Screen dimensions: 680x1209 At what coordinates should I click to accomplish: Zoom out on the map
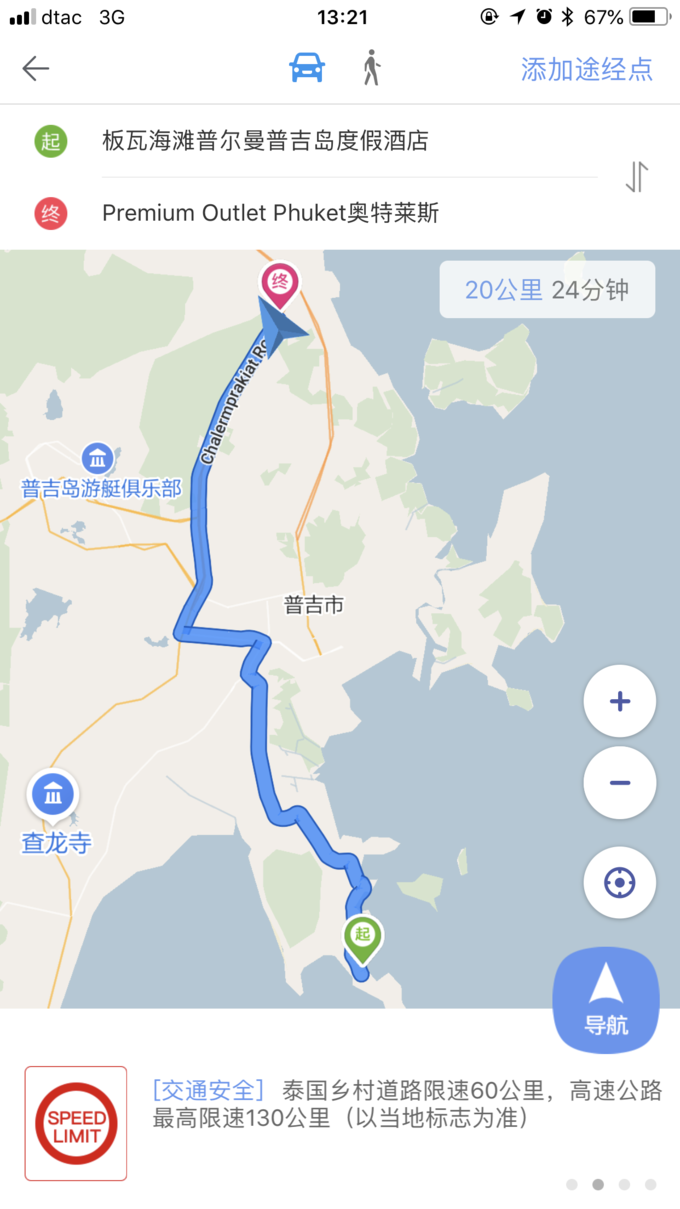click(x=619, y=783)
